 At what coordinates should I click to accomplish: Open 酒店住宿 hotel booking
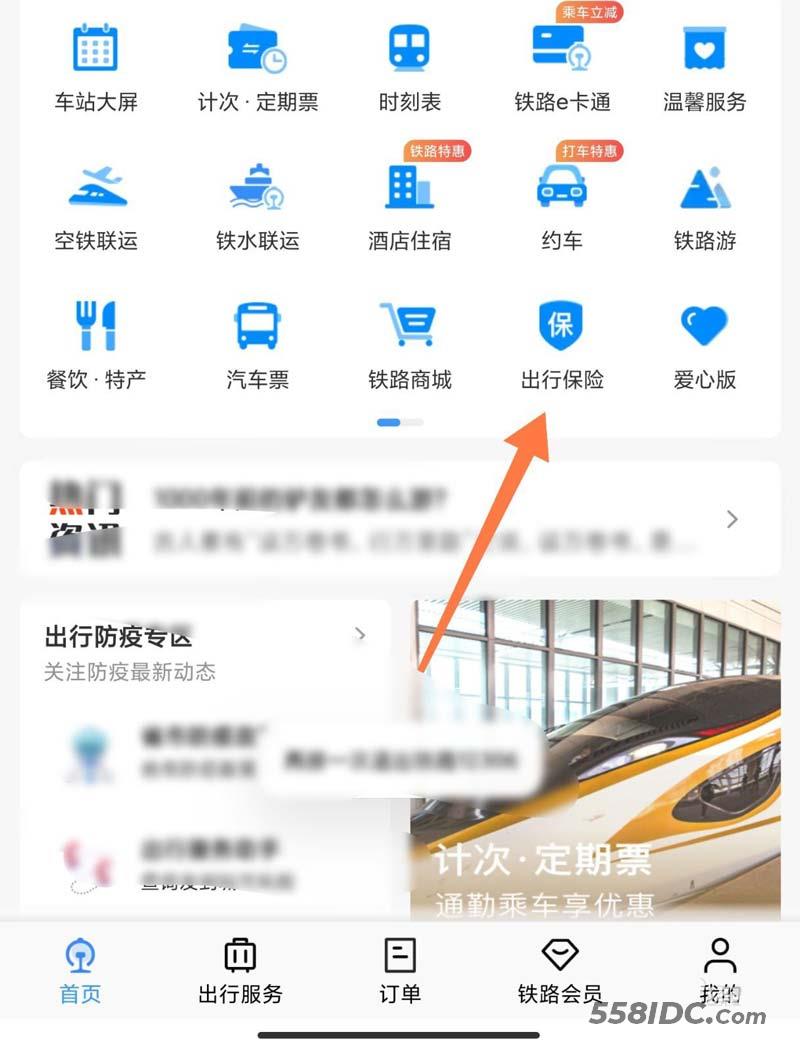click(409, 205)
